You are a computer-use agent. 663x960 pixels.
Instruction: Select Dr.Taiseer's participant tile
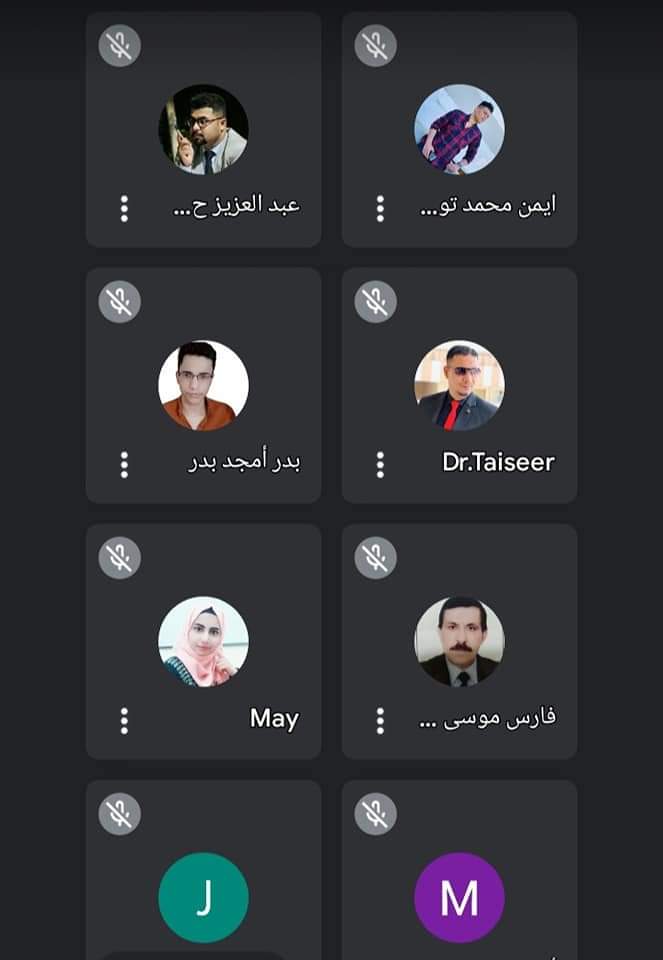pos(459,385)
